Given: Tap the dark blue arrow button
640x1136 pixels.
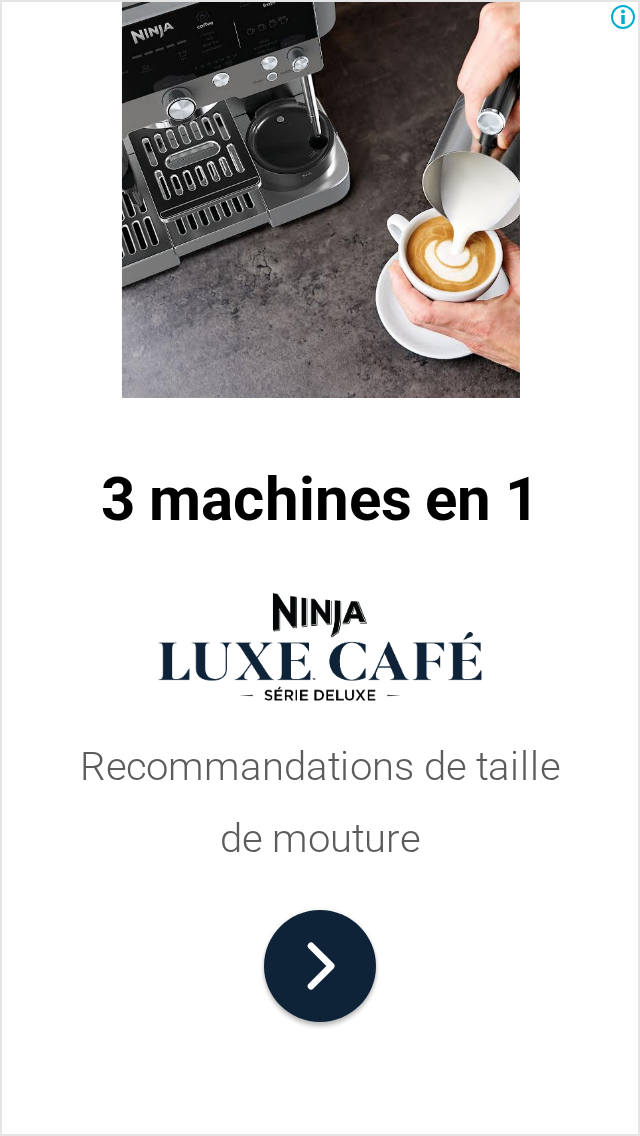Looking at the screenshot, I should tap(320, 965).
